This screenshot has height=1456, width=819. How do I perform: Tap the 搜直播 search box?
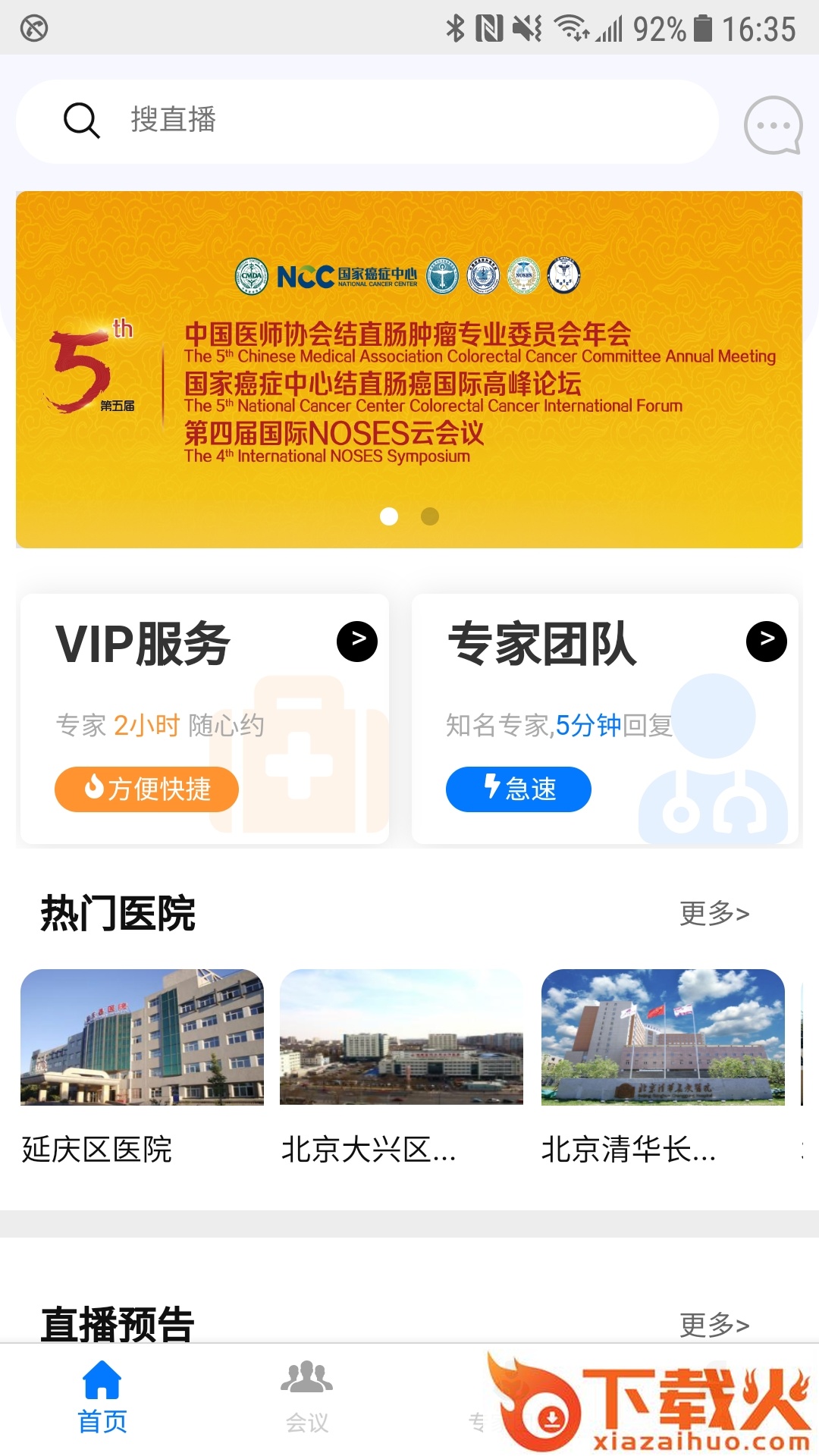(x=367, y=121)
